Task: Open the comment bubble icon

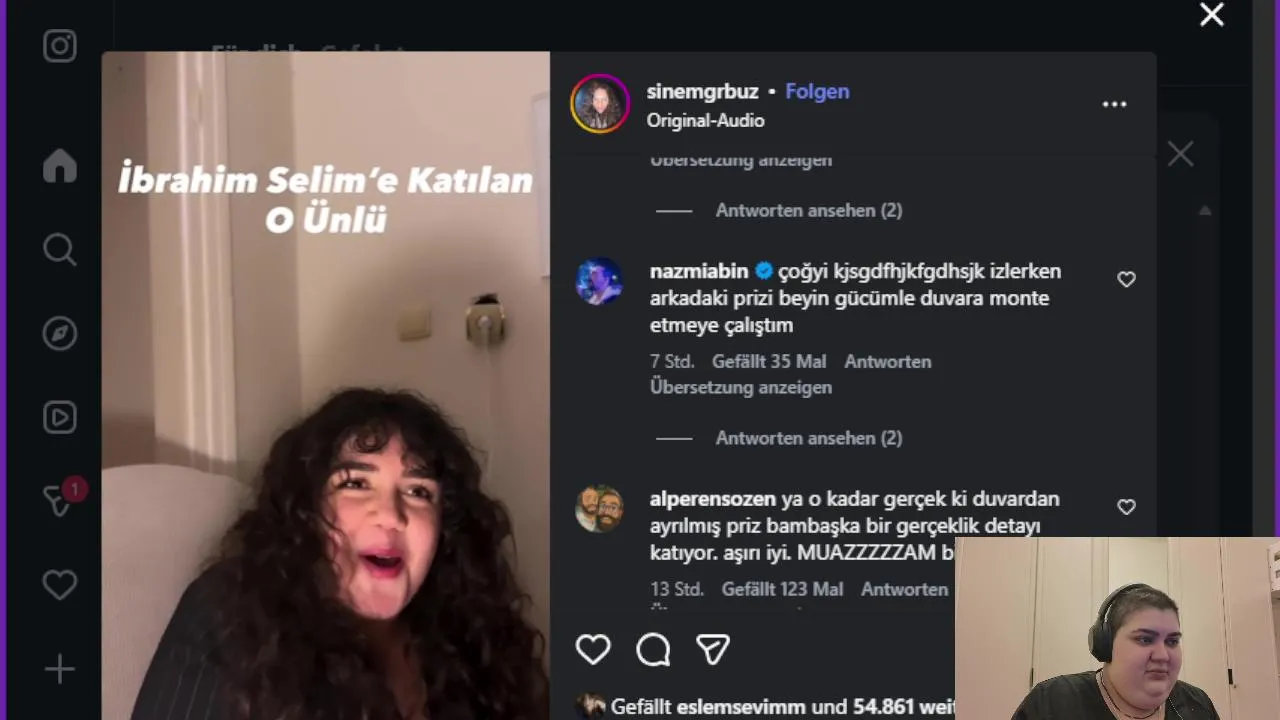Action: tap(653, 650)
